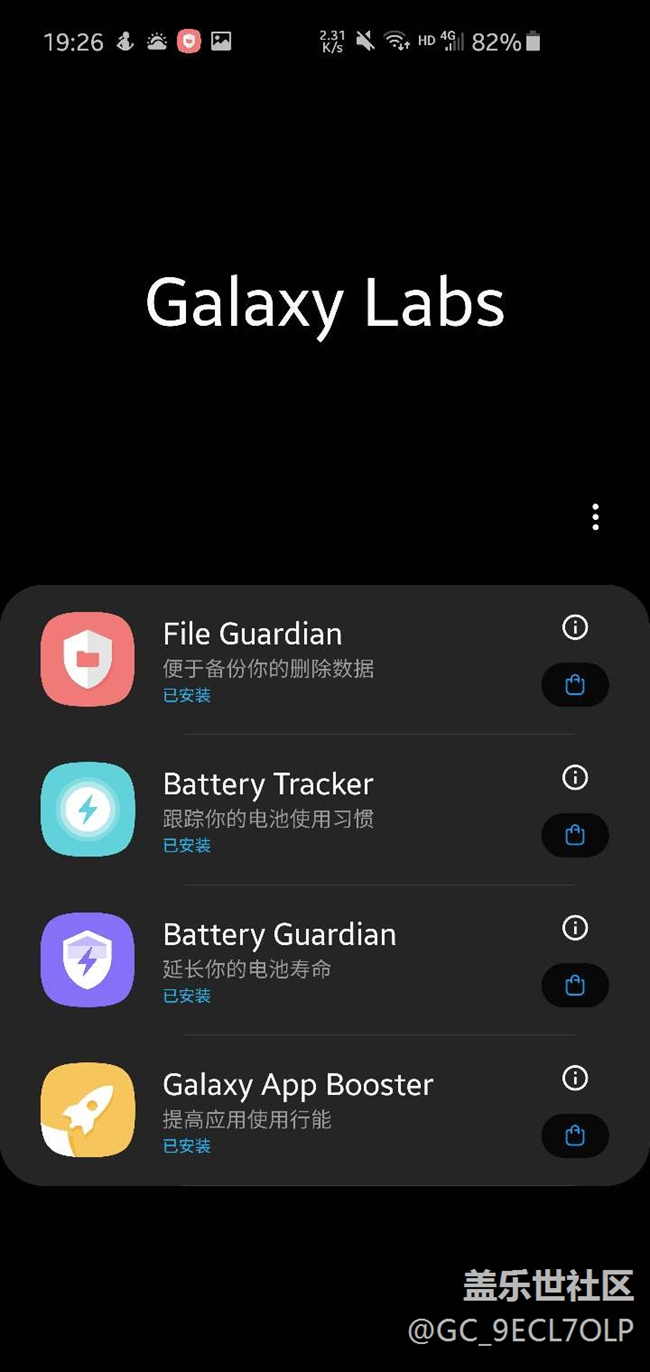Open the store button for Battery Guardian
650x1372 pixels.
(x=575, y=985)
